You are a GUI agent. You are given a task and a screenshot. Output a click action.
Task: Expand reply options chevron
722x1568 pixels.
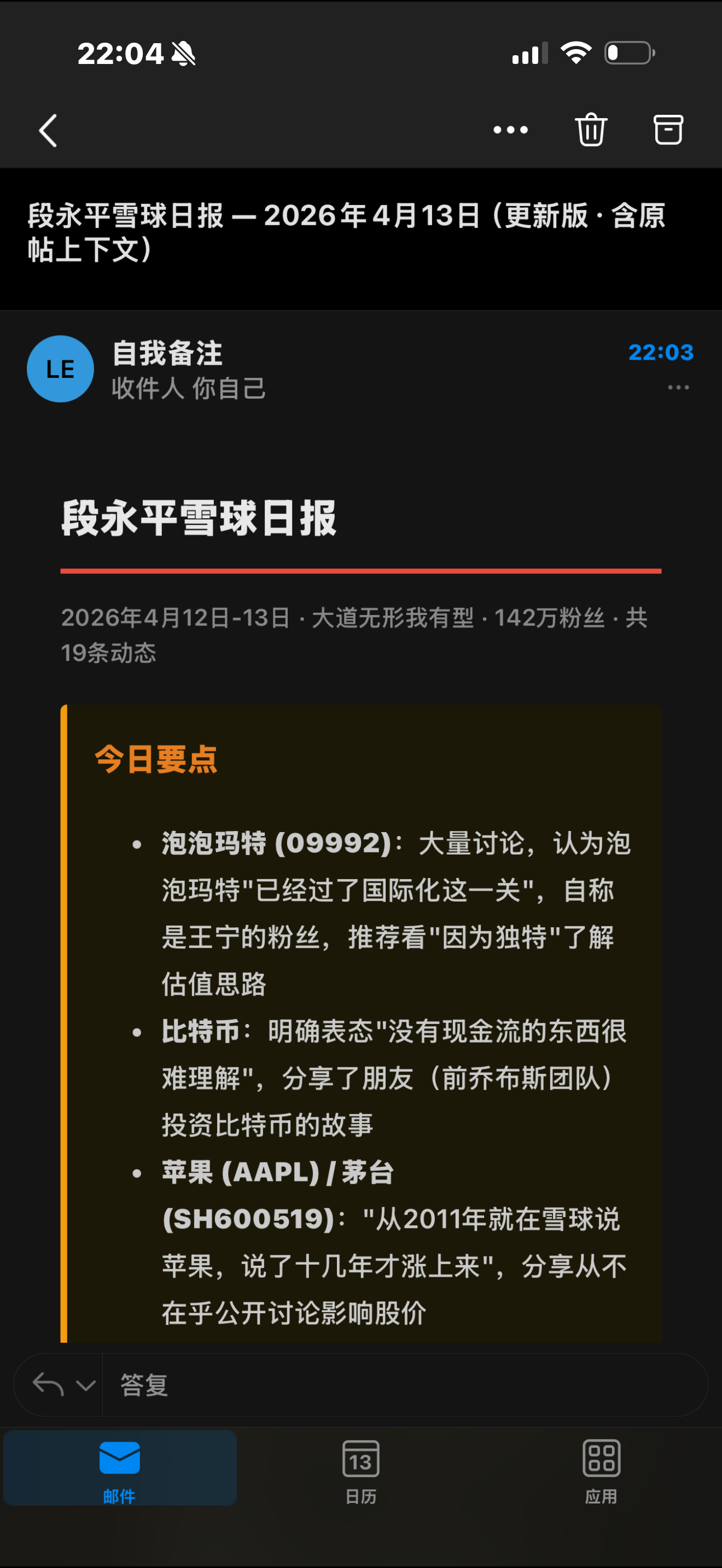point(85,1386)
